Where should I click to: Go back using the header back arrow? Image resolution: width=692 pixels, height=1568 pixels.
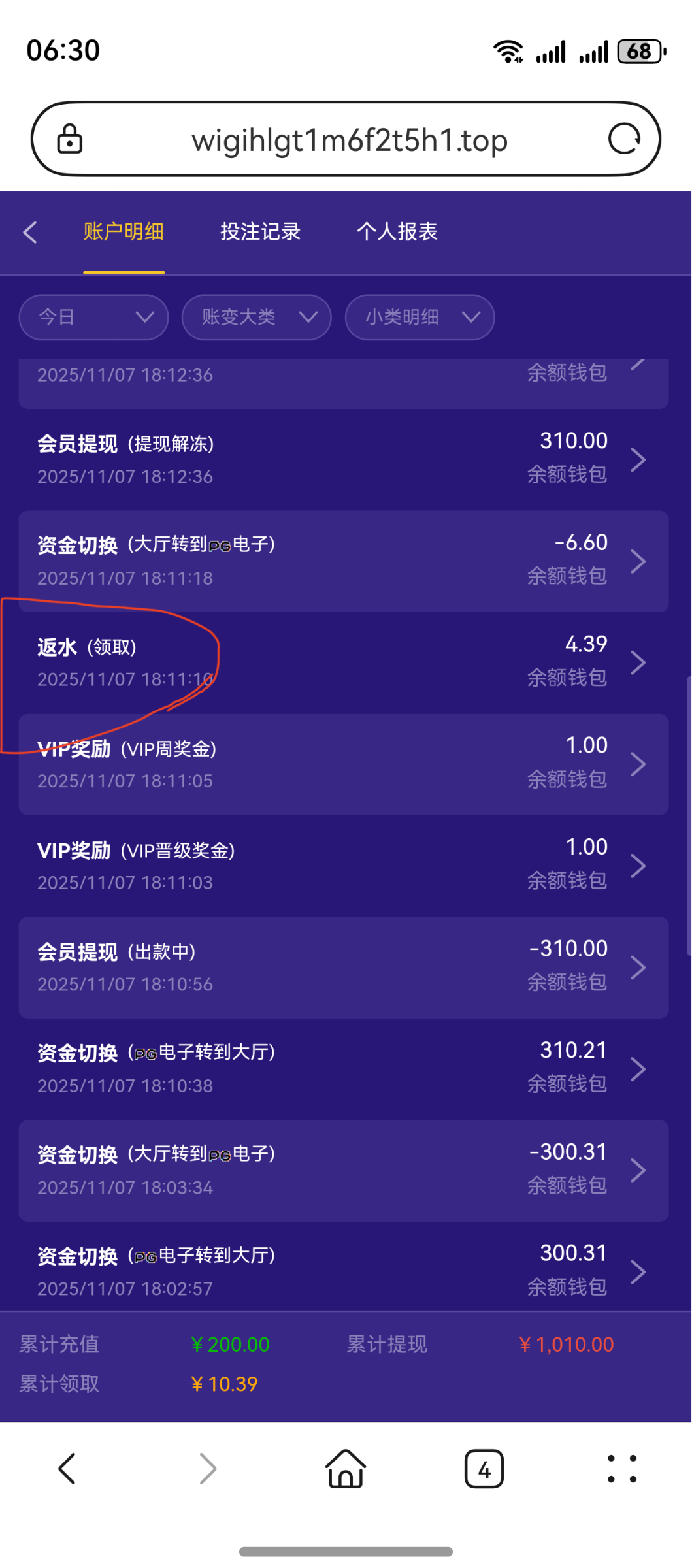click(x=30, y=232)
